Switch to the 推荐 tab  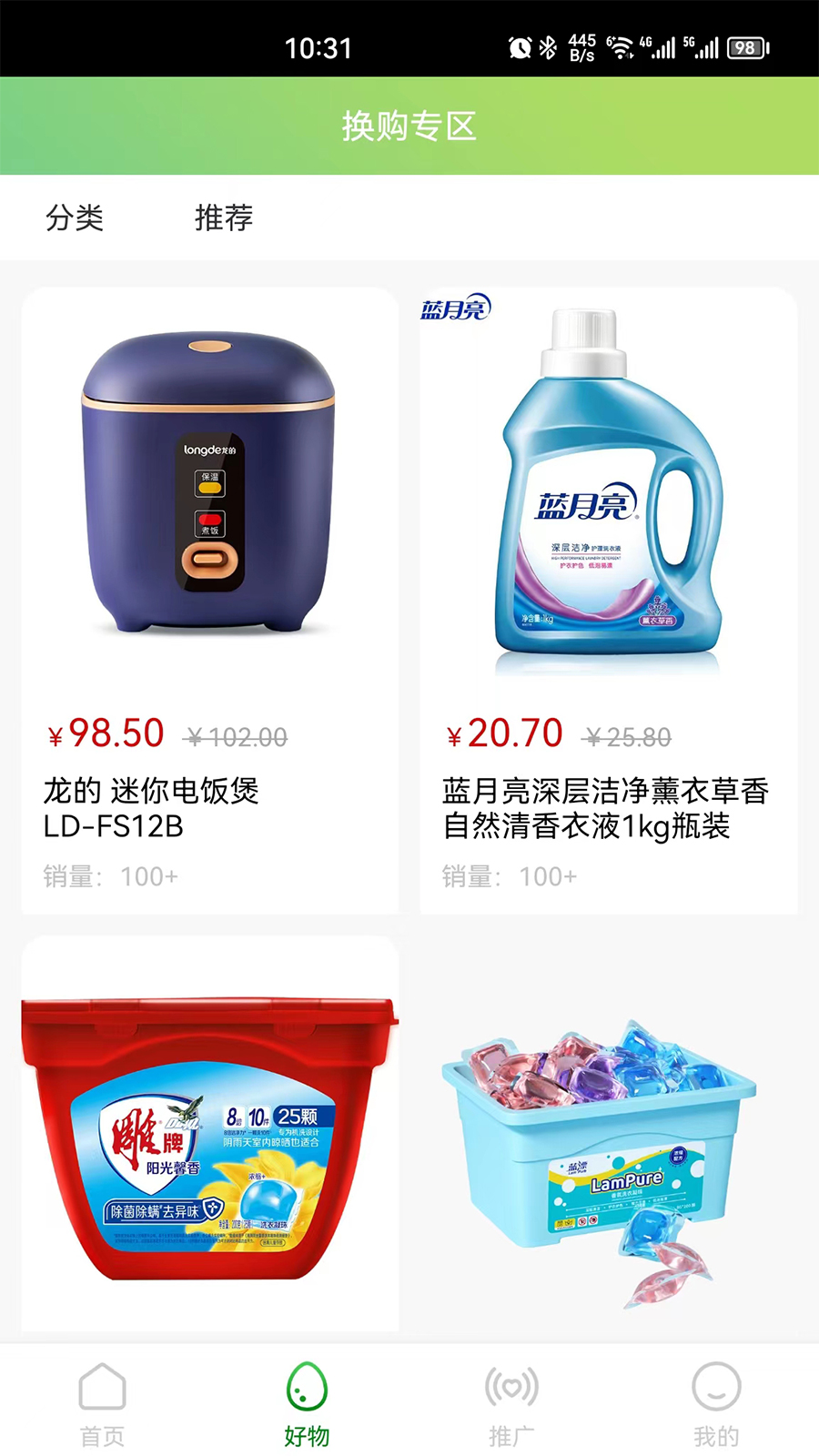[222, 218]
